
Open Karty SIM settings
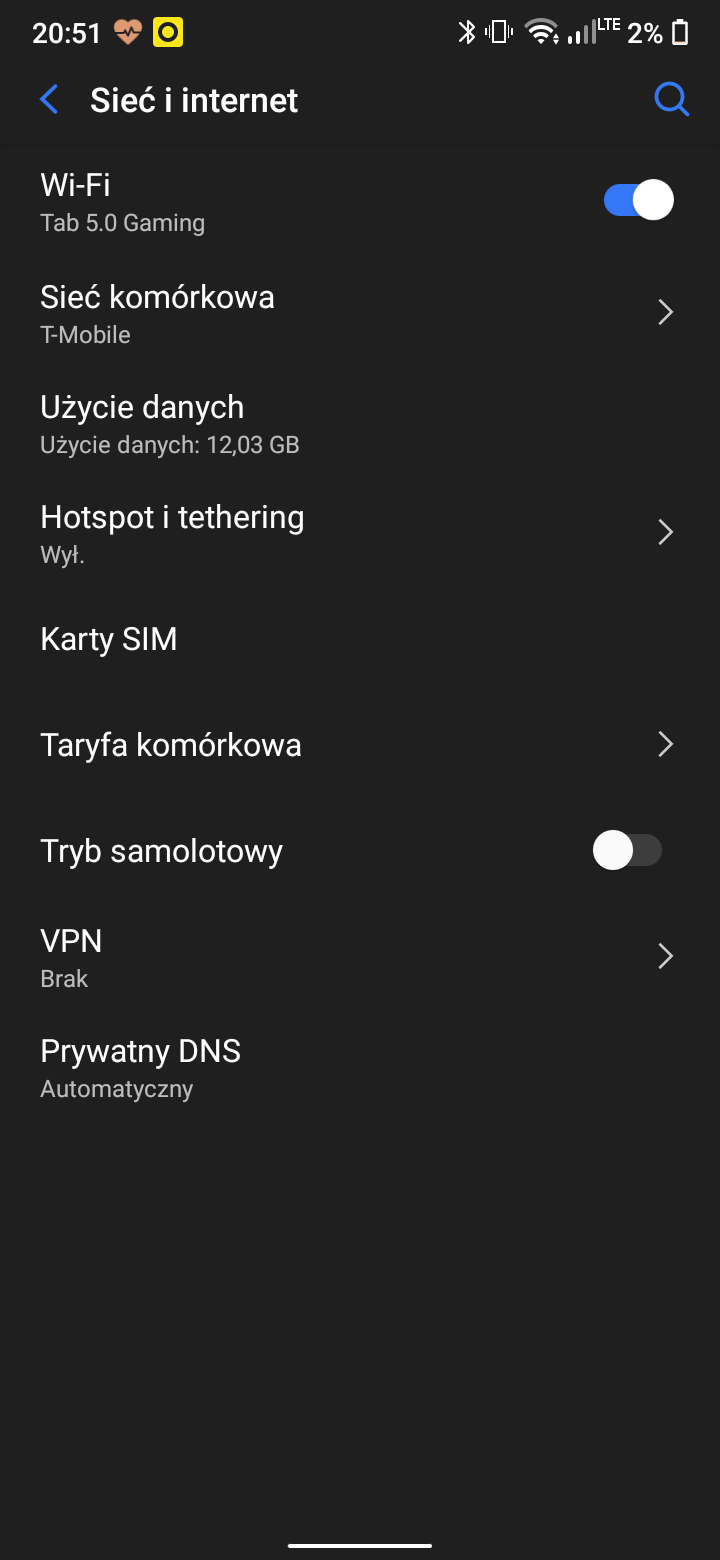click(360, 639)
